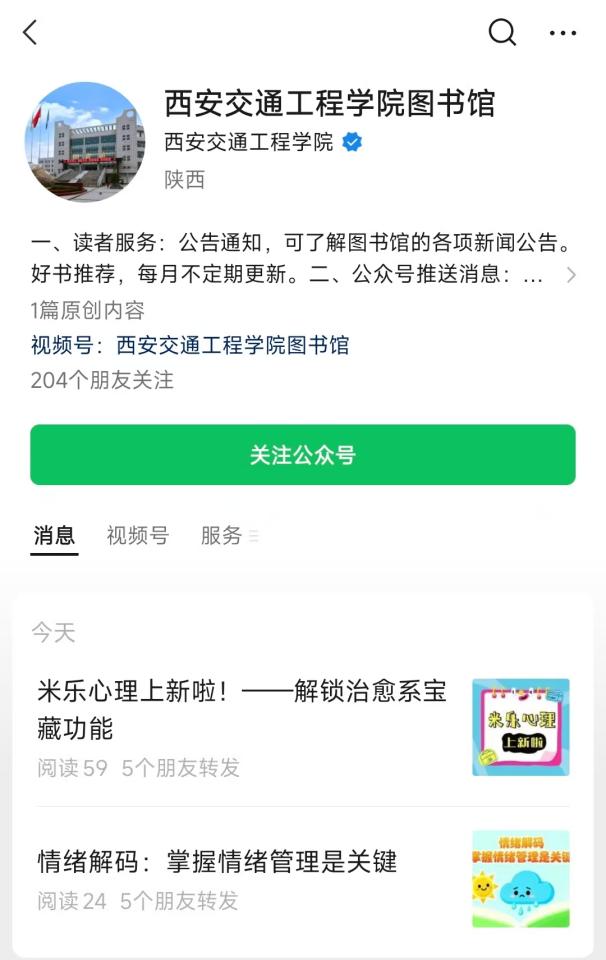Switch to the 消息 tab
Screen dimensions: 606x960
[54, 536]
